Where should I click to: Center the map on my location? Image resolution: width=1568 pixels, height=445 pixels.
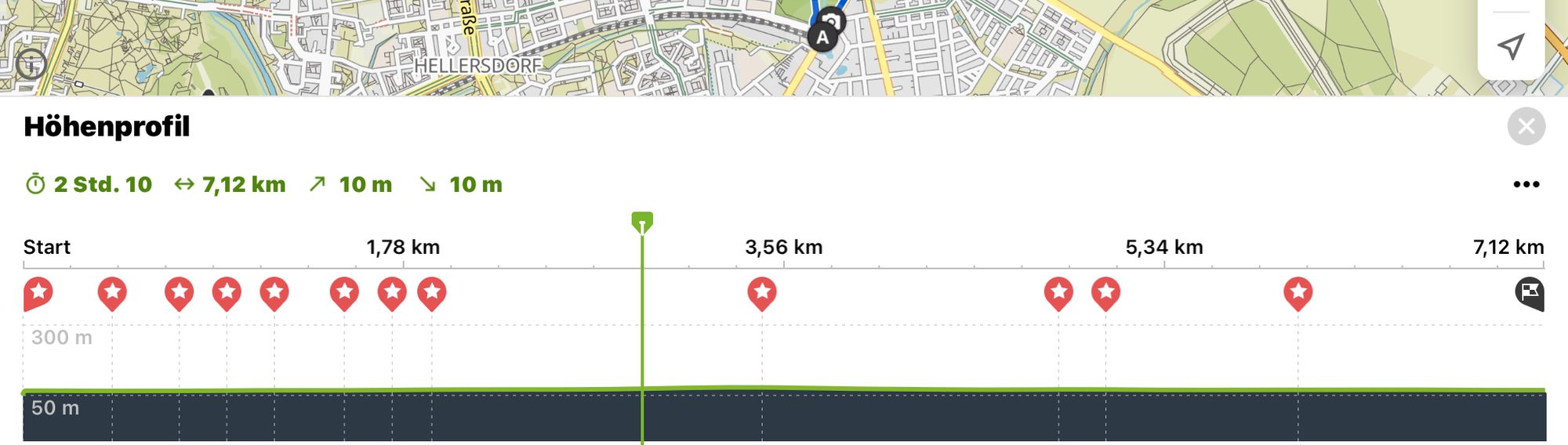1511,46
